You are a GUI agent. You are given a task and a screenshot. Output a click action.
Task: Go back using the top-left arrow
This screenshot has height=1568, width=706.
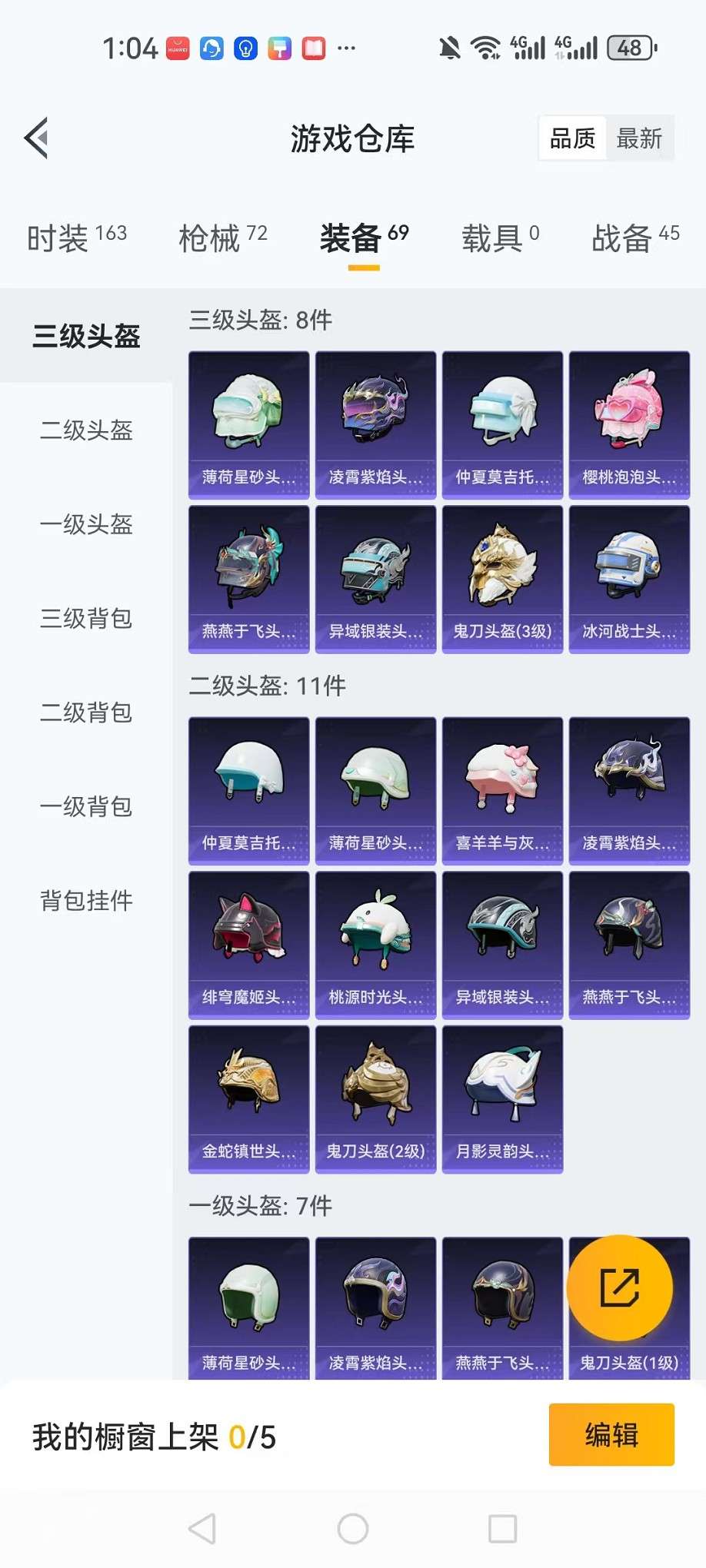click(x=37, y=138)
